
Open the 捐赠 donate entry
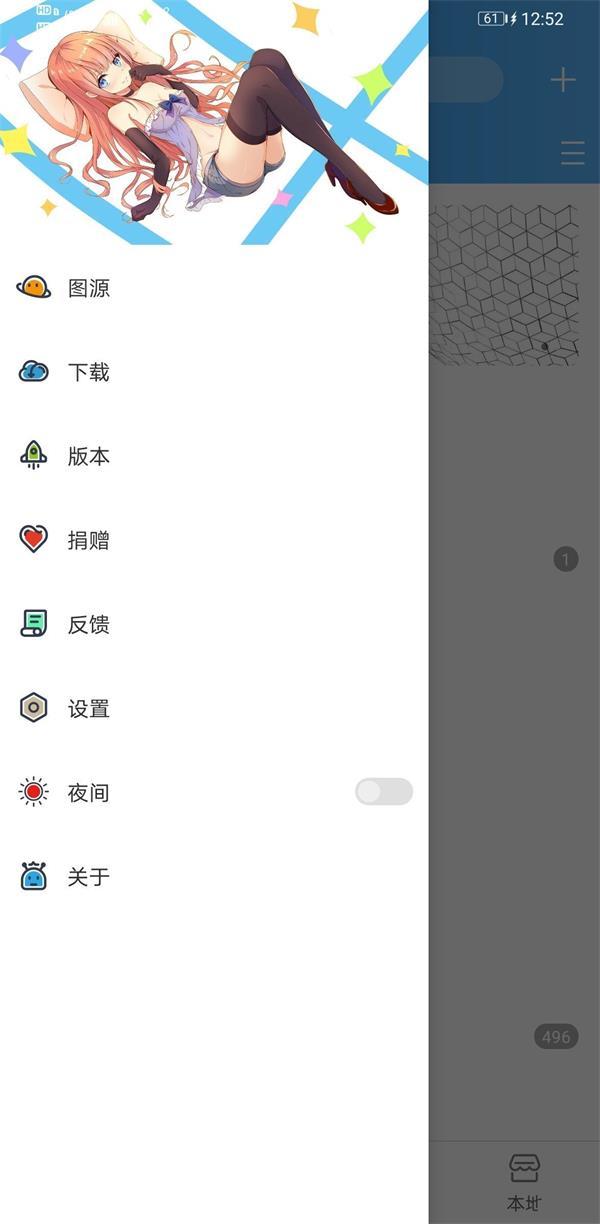point(88,541)
